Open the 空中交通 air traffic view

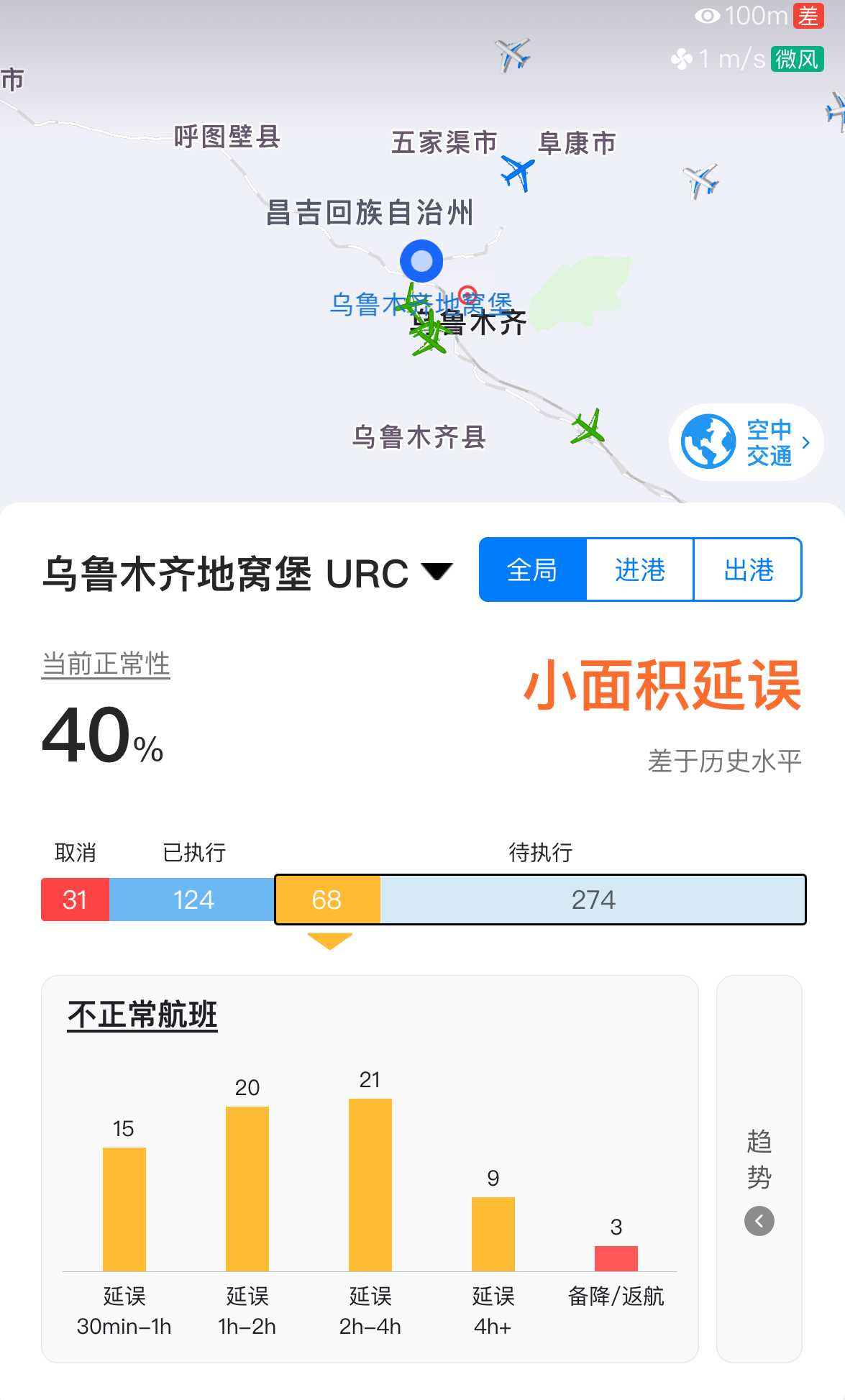coord(745,442)
